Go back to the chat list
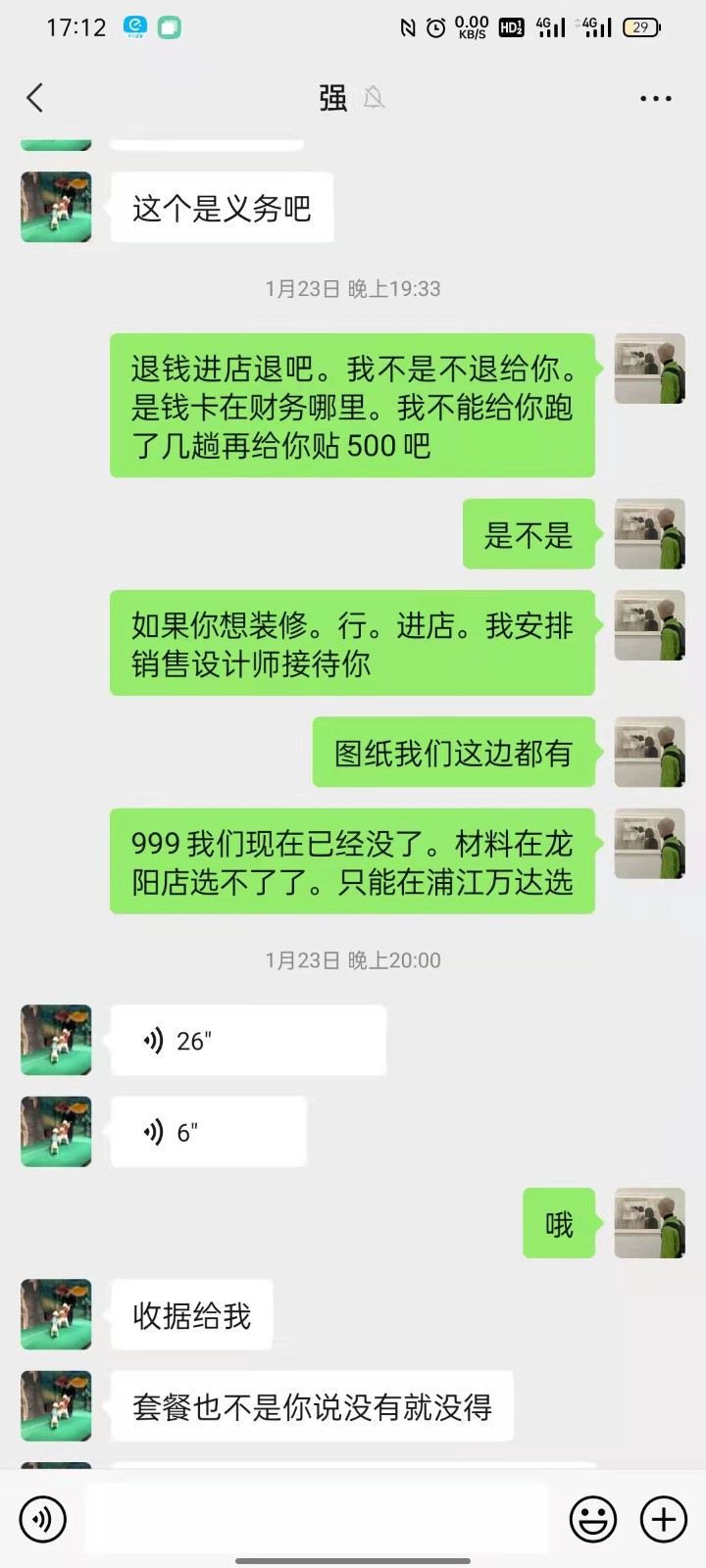706x1568 pixels. pyautogui.click(x=35, y=98)
